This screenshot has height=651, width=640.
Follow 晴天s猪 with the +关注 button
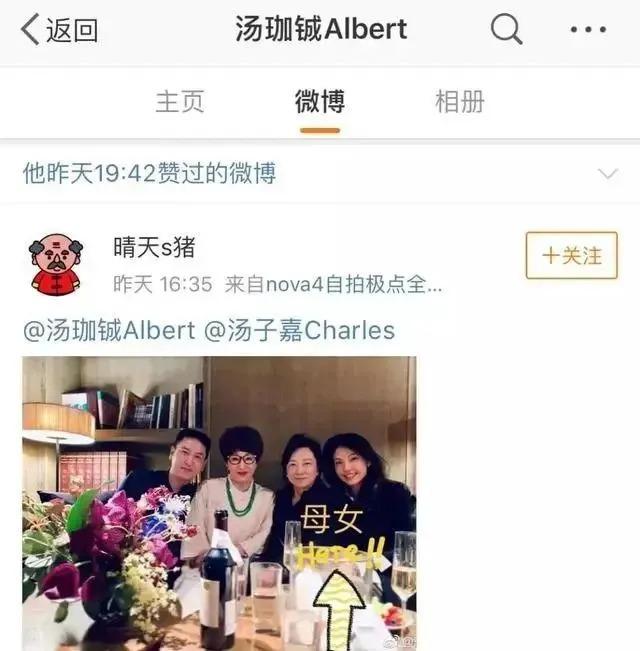click(571, 256)
